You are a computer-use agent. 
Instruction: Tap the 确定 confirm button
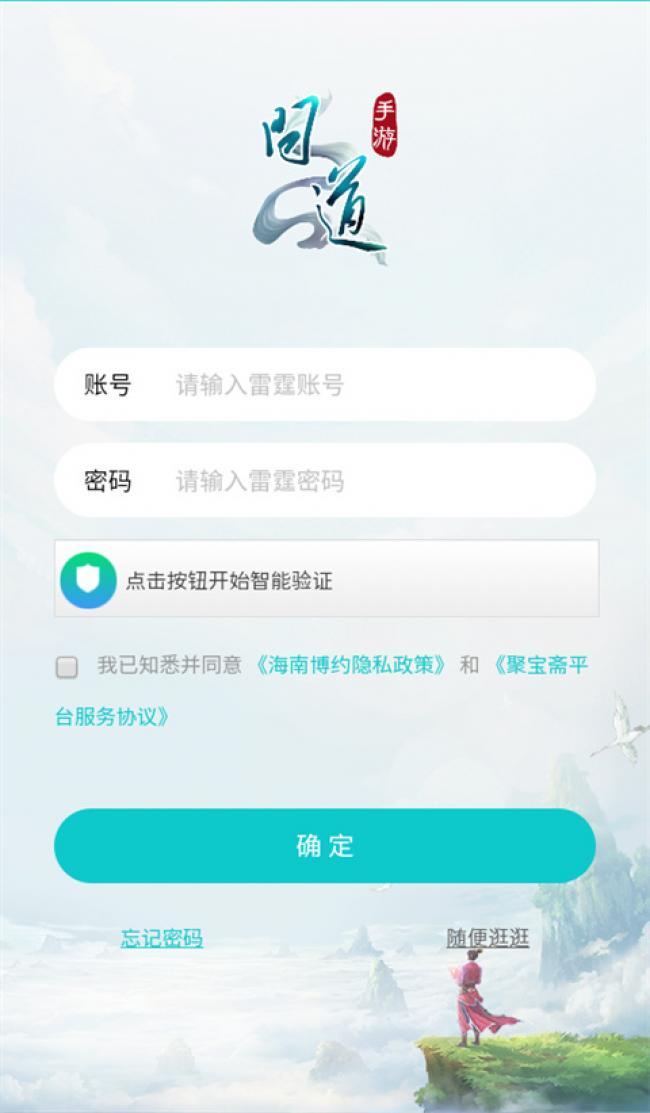click(325, 846)
